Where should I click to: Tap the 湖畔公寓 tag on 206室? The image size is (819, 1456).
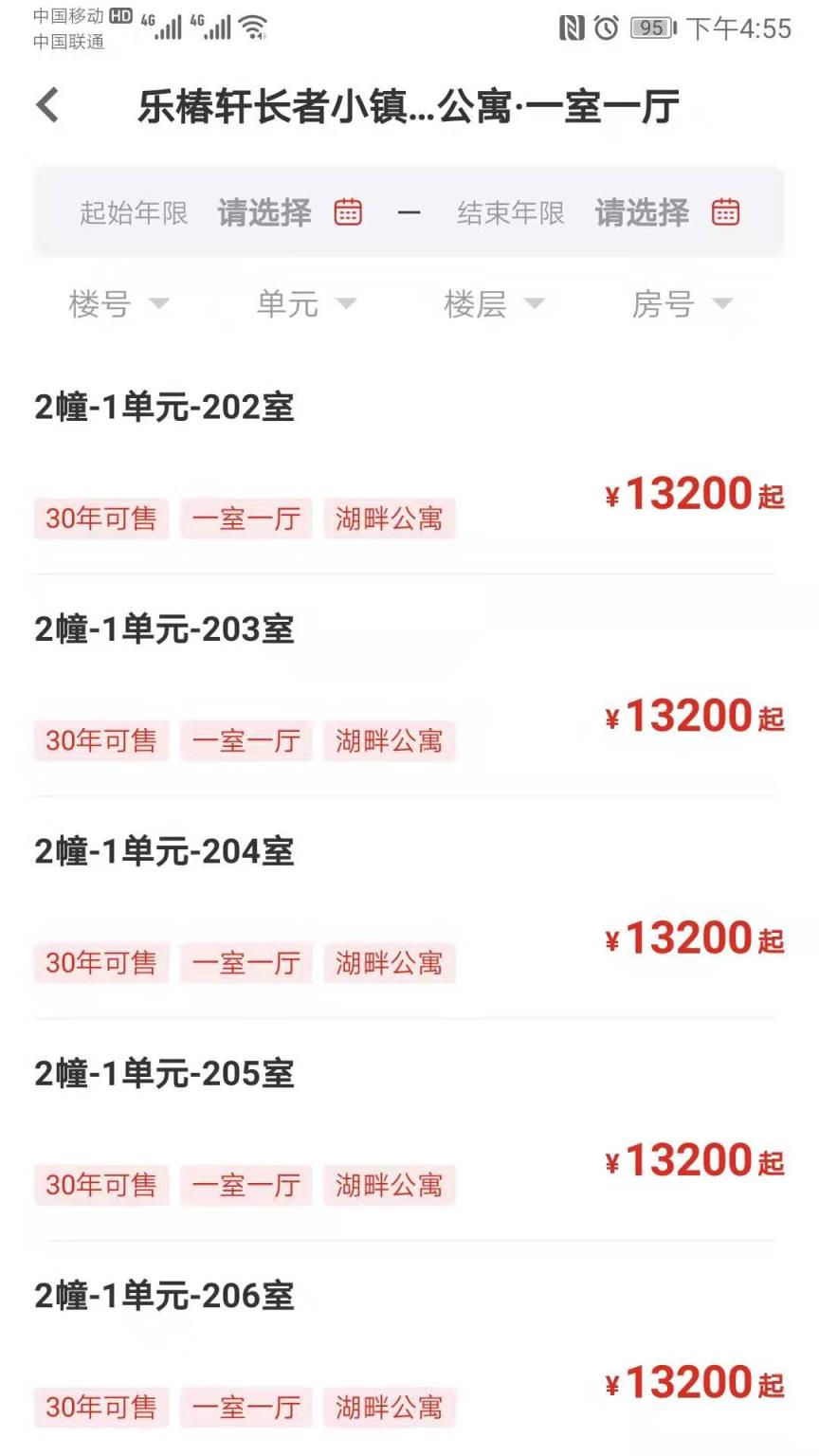tap(390, 1408)
